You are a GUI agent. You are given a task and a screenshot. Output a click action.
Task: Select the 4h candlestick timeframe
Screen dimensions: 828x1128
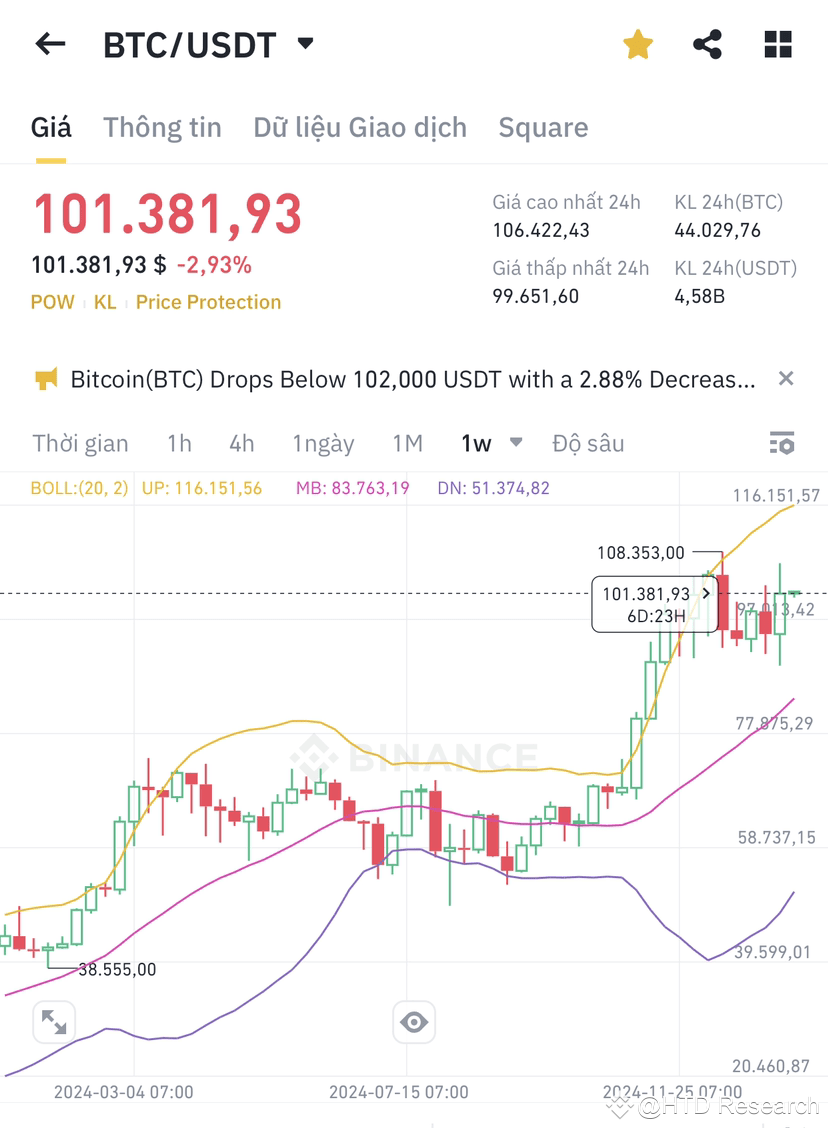pyautogui.click(x=241, y=443)
